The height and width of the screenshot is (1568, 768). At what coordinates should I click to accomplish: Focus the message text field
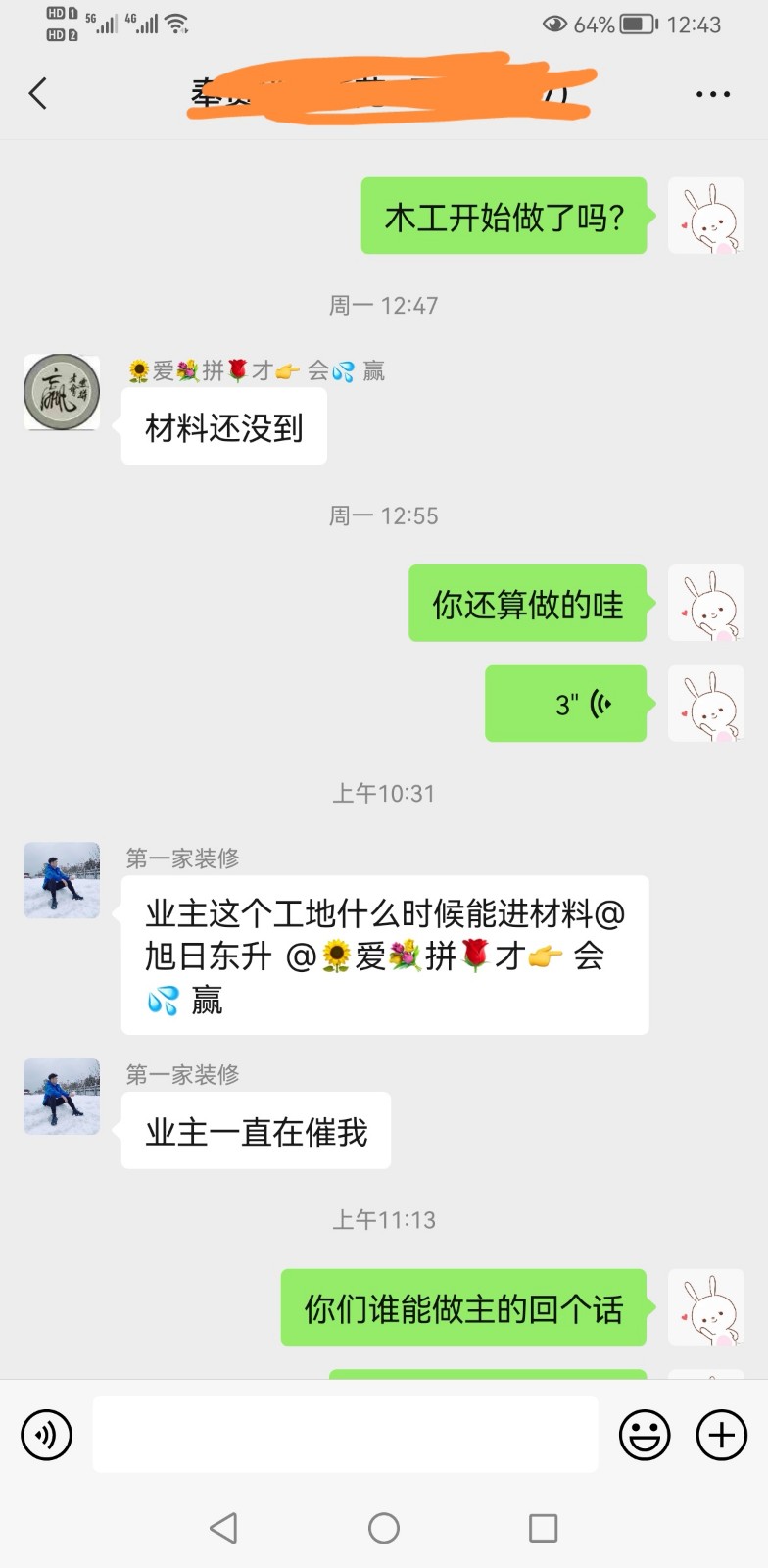pos(345,1435)
